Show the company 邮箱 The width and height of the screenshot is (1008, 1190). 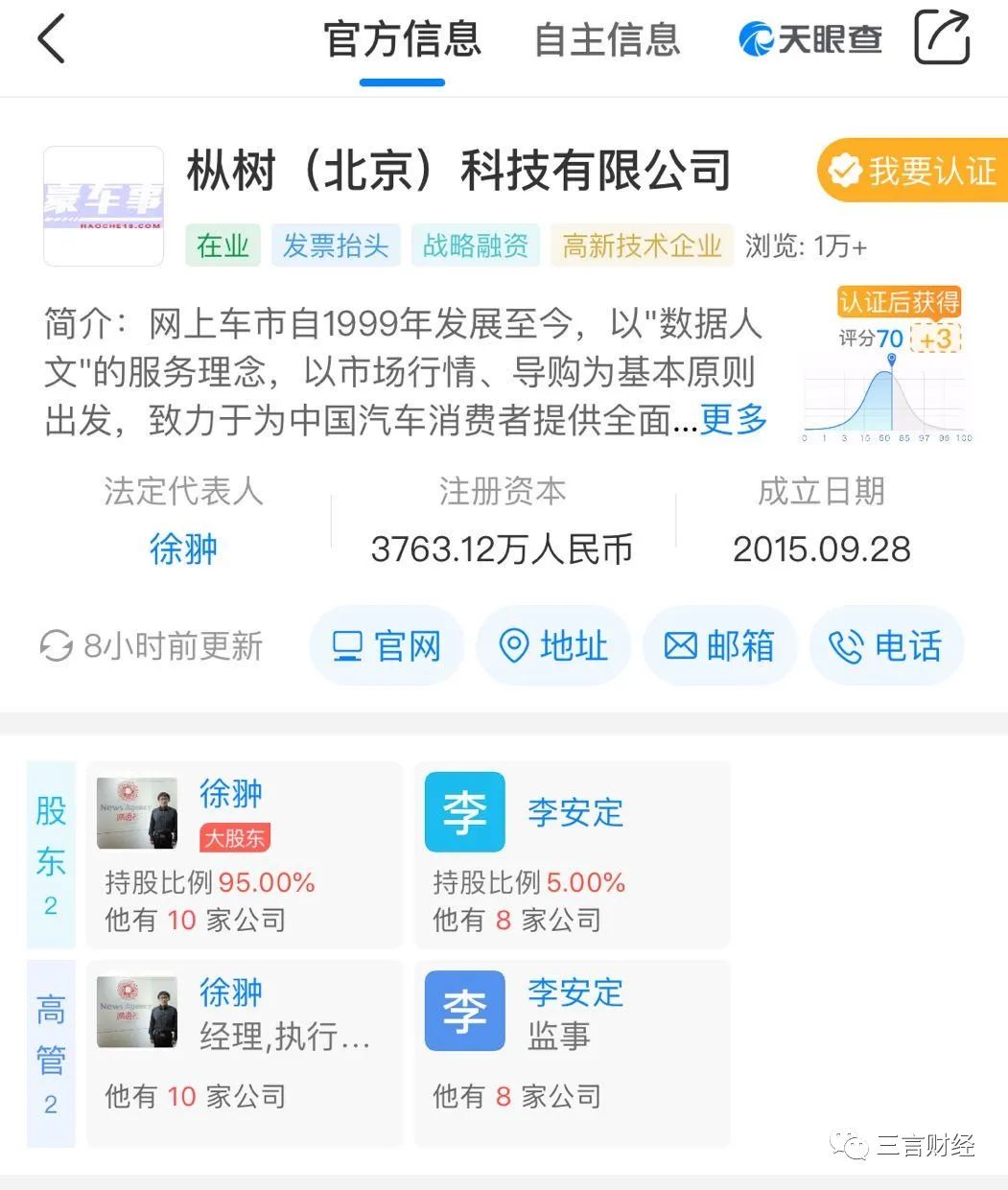(719, 645)
